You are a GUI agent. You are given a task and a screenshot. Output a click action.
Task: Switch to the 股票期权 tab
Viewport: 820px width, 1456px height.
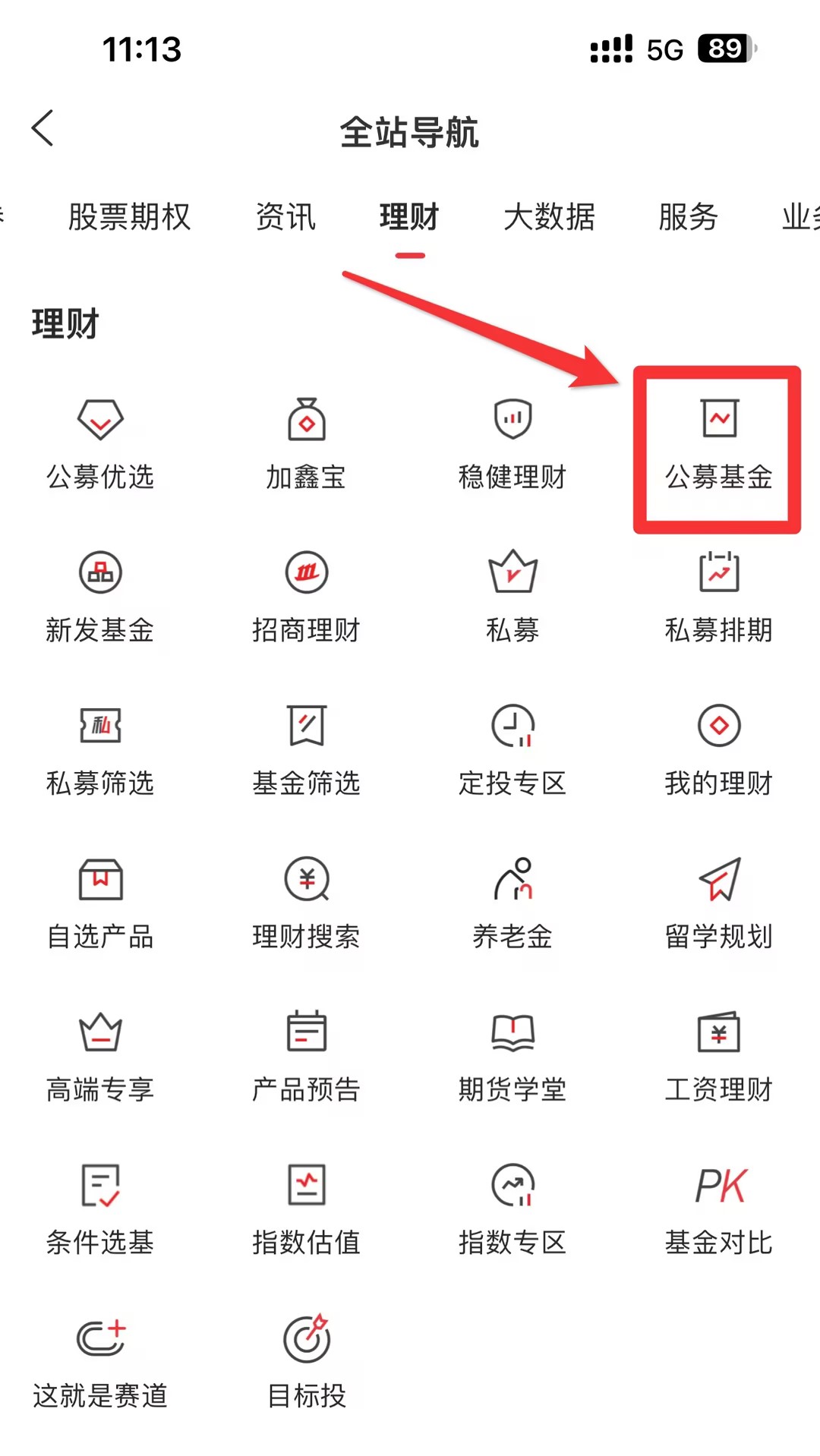tap(129, 217)
